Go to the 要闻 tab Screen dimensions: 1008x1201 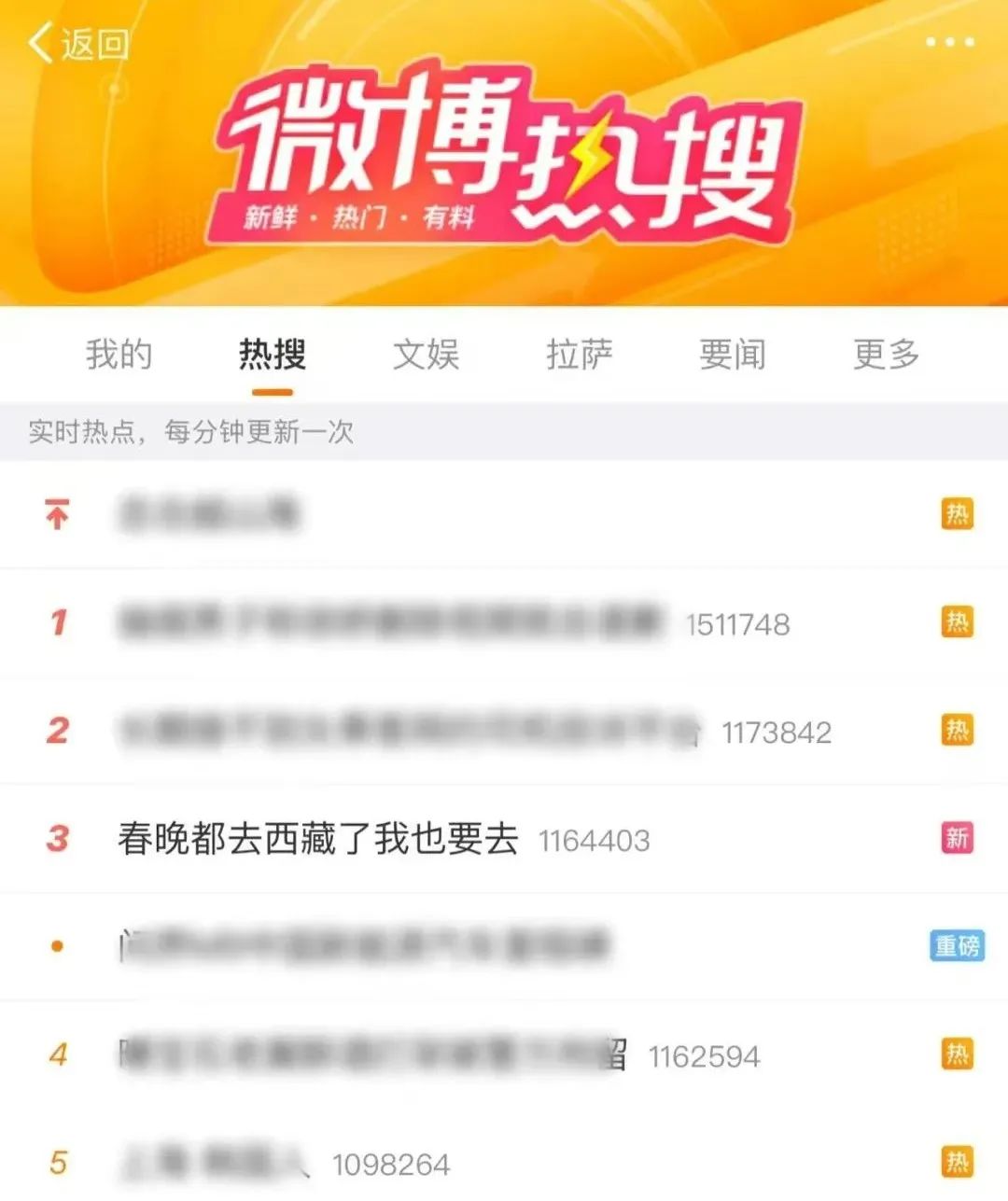click(733, 355)
